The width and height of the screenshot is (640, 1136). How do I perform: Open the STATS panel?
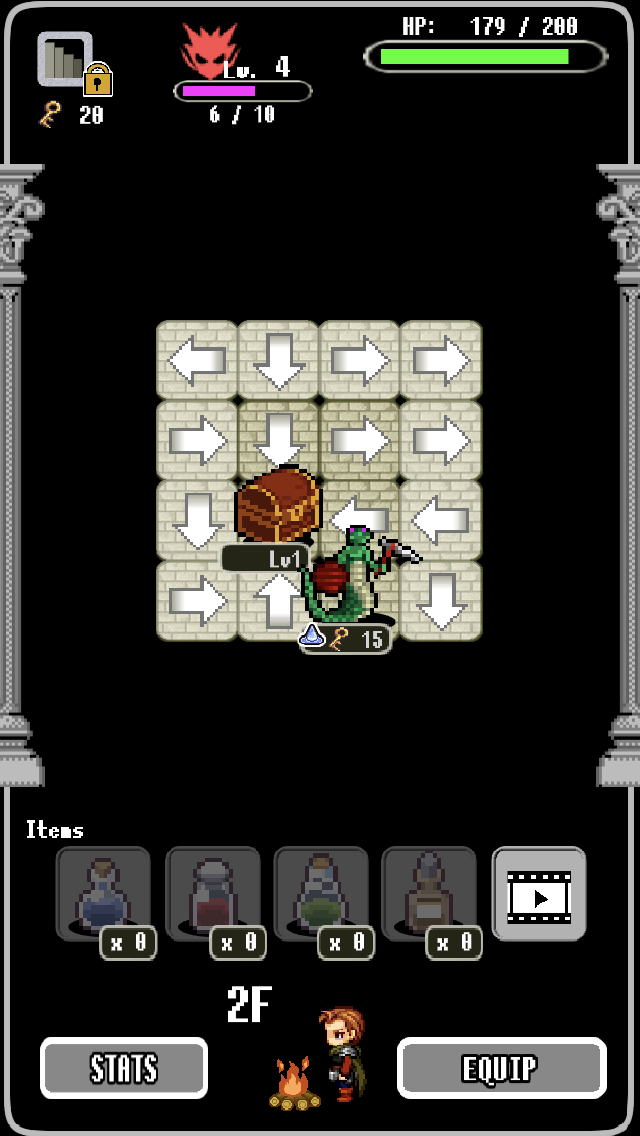coord(124,1068)
